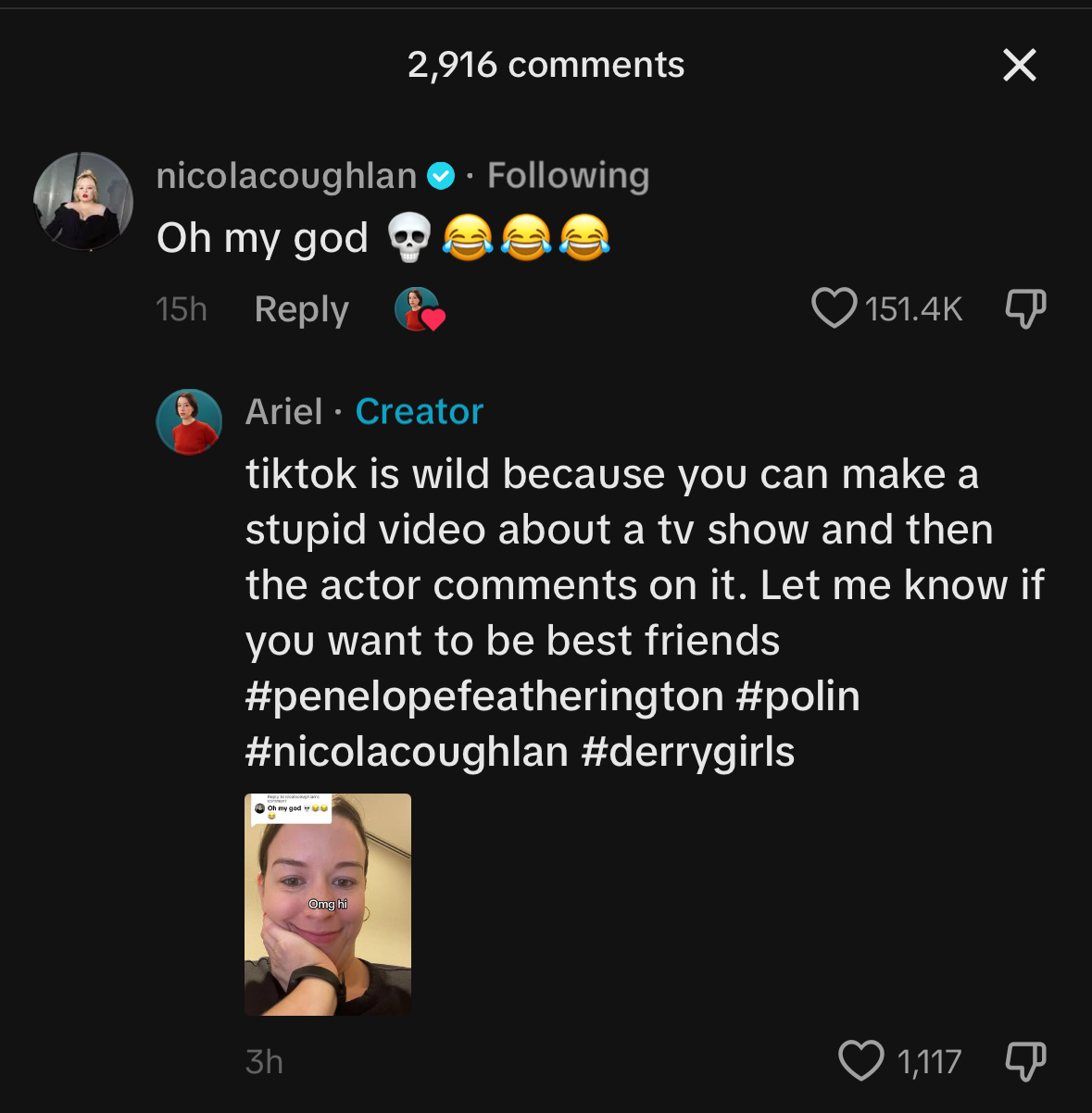Play the attached 'Omg hi' video thumbnail
The height and width of the screenshot is (1113, 1092).
tap(328, 905)
